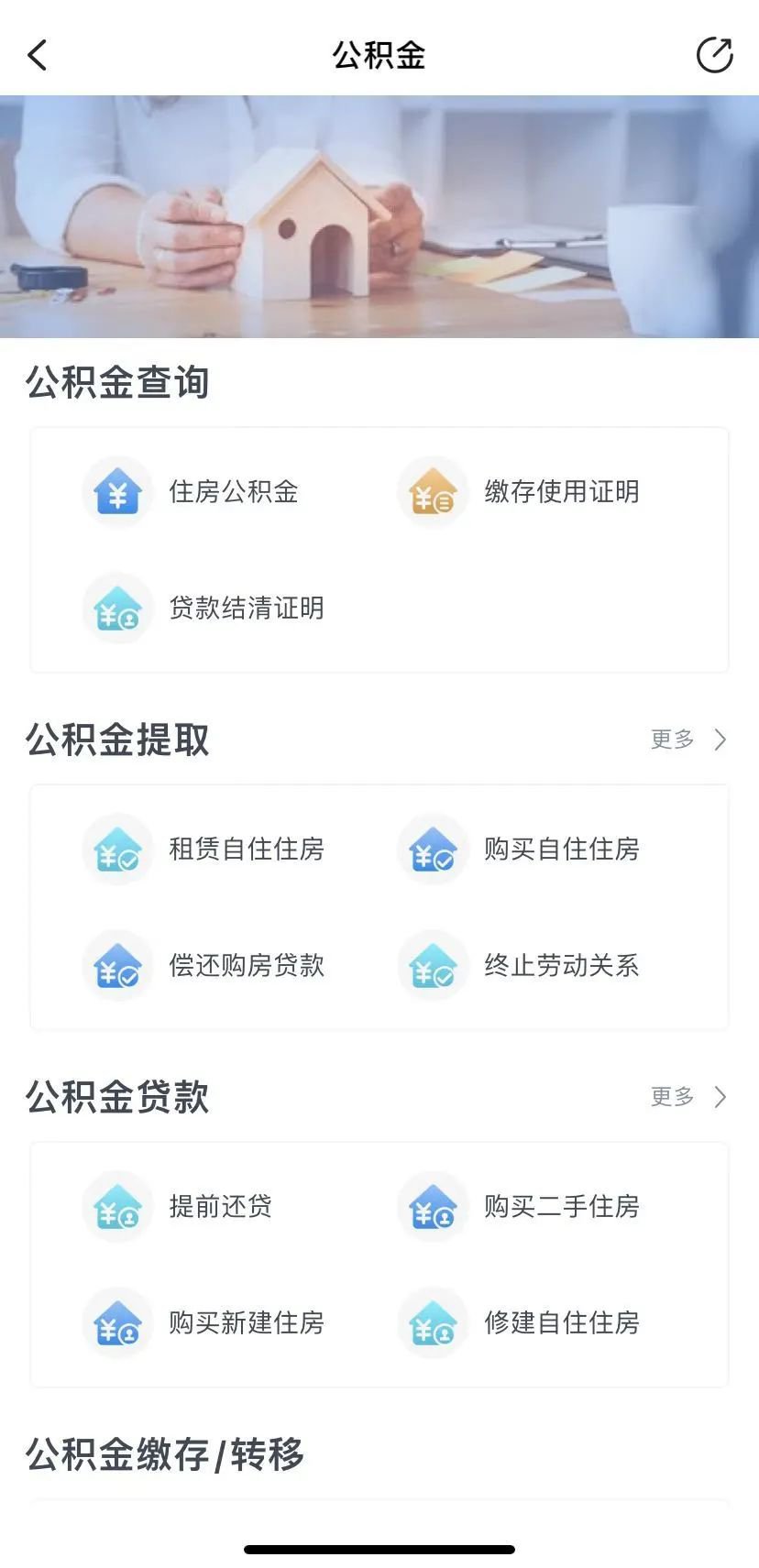This screenshot has width=759, height=1568.
Task: Open 终止劳动关系
Action: pyautogui.click(x=519, y=966)
